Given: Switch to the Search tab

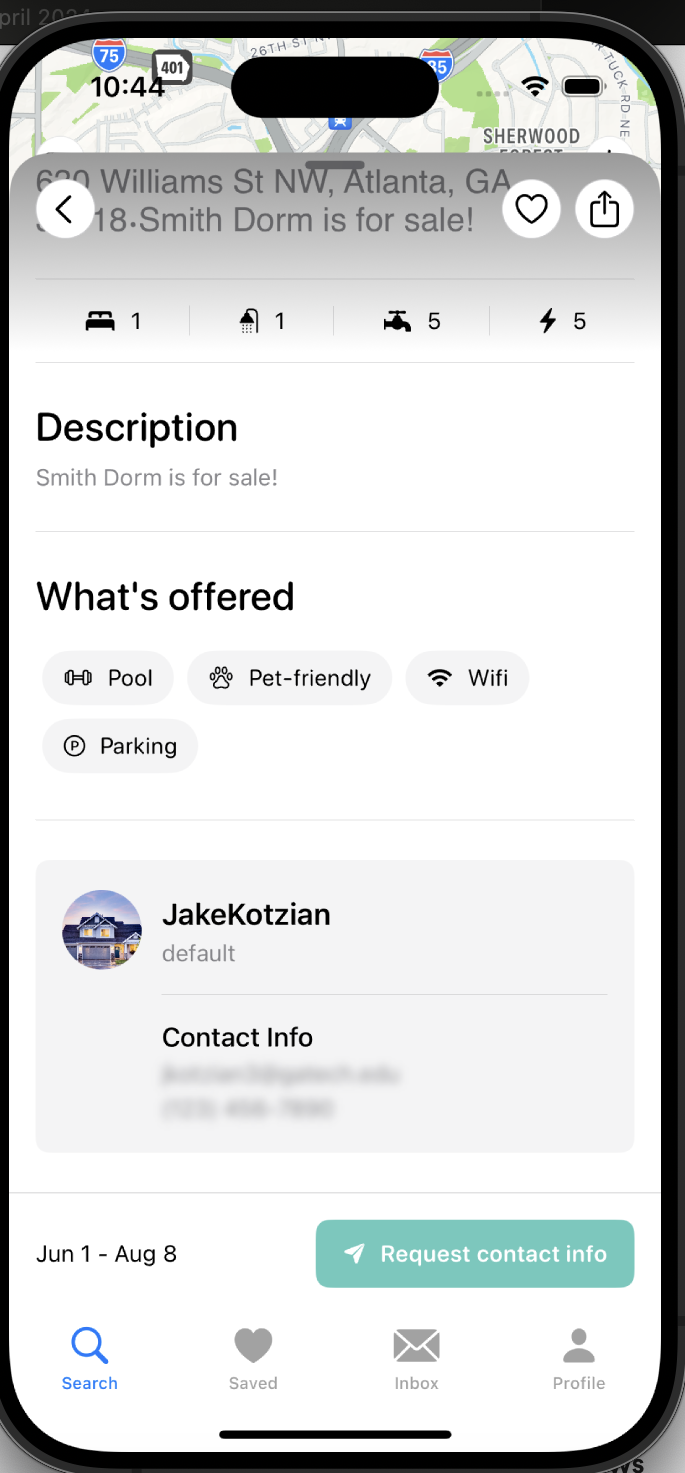Looking at the screenshot, I should [x=90, y=1358].
